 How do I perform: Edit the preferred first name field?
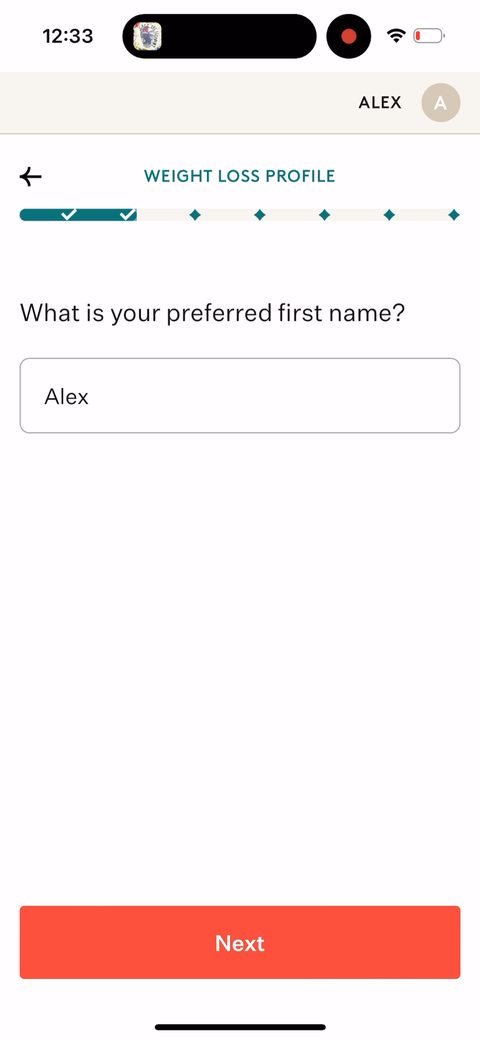coord(240,396)
